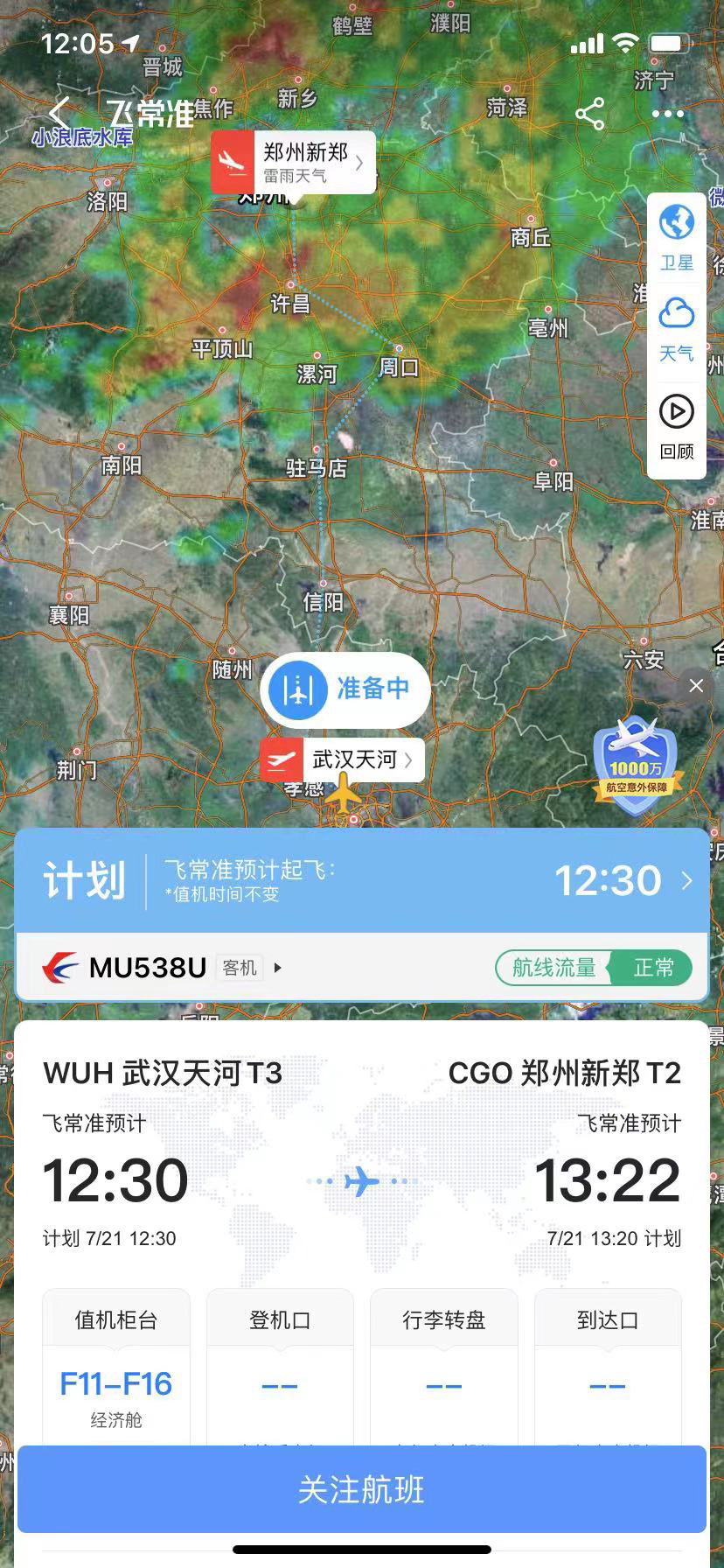Tap the 准备中 flight status bubble
This screenshot has height=1568, width=724.
tap(345, 689)
